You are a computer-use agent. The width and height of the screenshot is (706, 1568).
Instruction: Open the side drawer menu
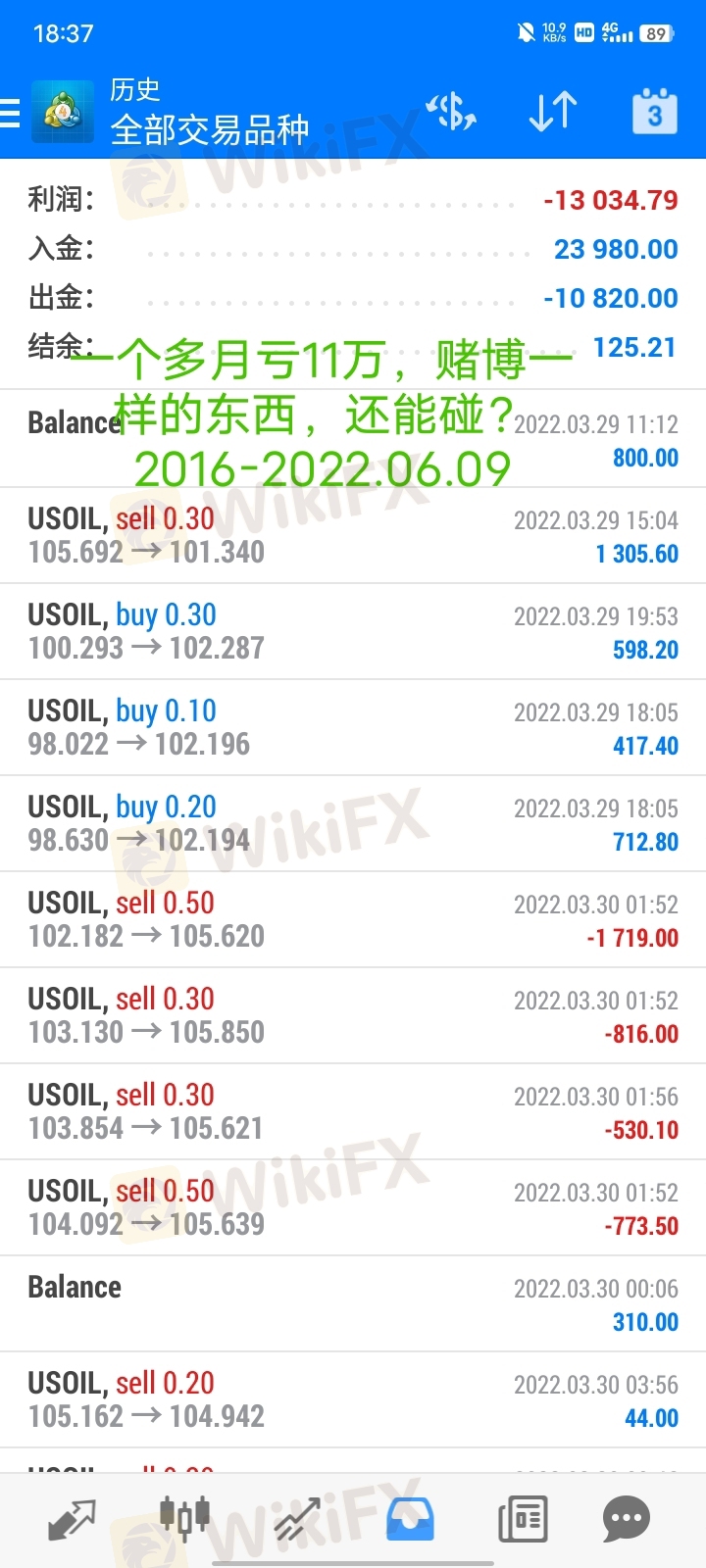point(10,114)
